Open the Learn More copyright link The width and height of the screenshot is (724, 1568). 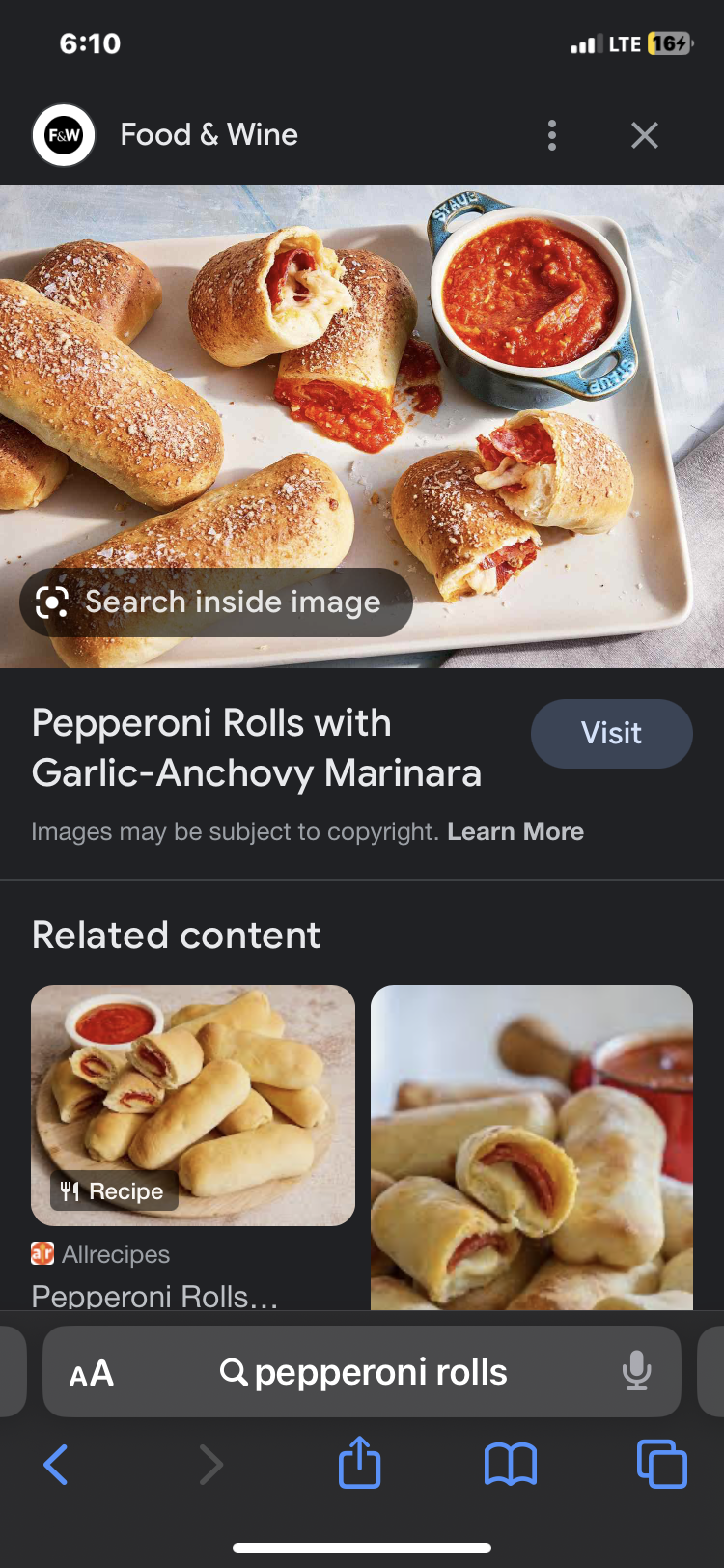(515, 832)
